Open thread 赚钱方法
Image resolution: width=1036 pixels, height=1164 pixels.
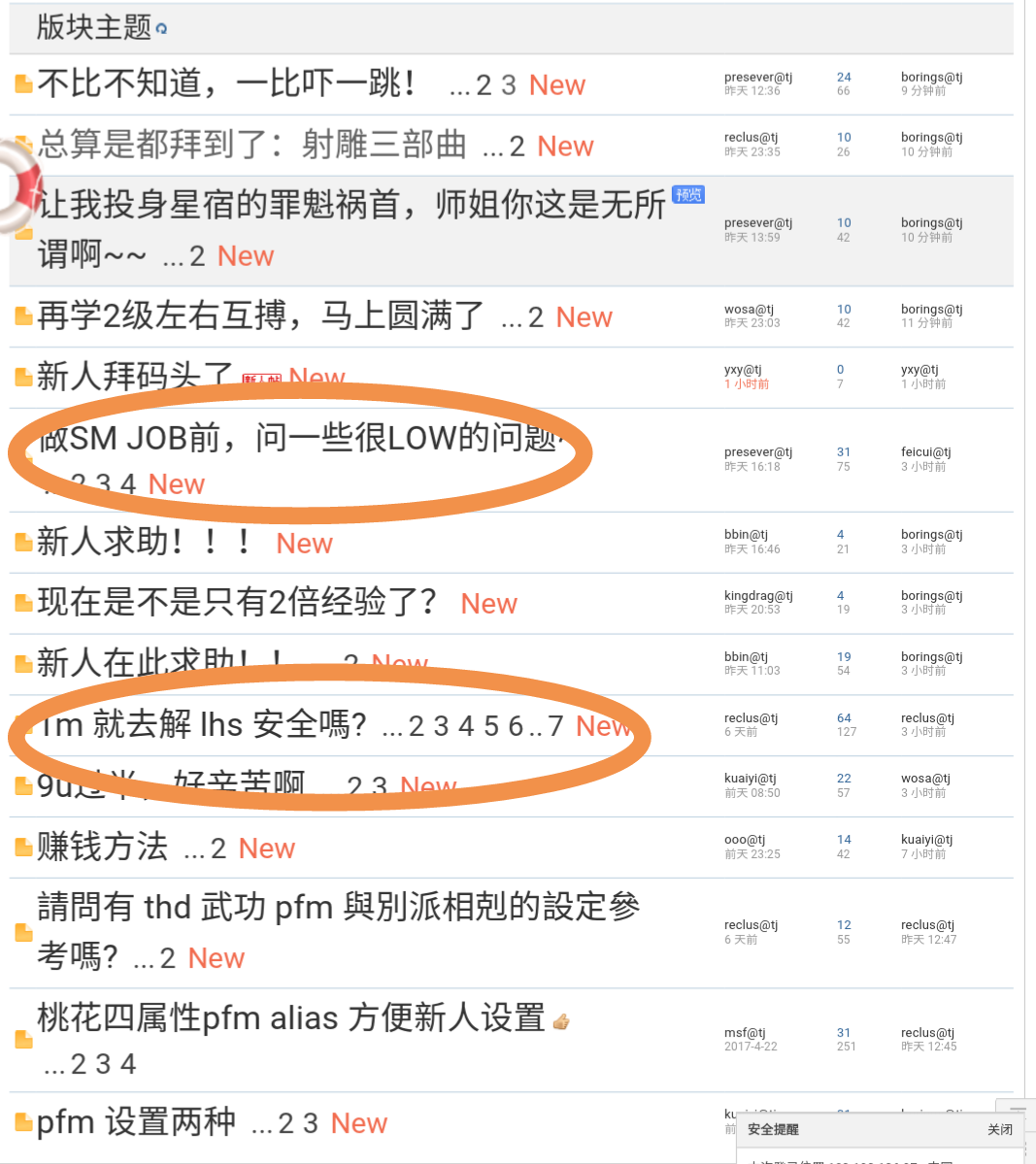pyautogui.click(x=102, y=848)
